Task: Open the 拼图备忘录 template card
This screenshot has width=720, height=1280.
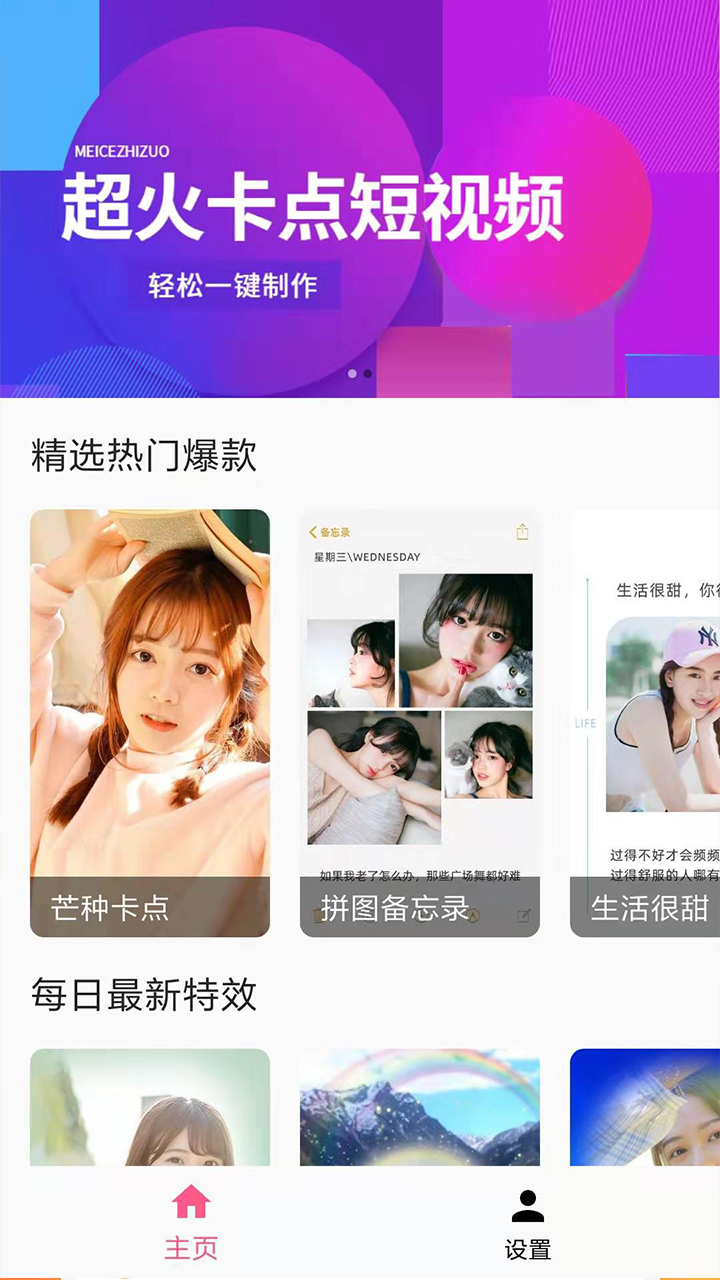Action: pos(420,722)
